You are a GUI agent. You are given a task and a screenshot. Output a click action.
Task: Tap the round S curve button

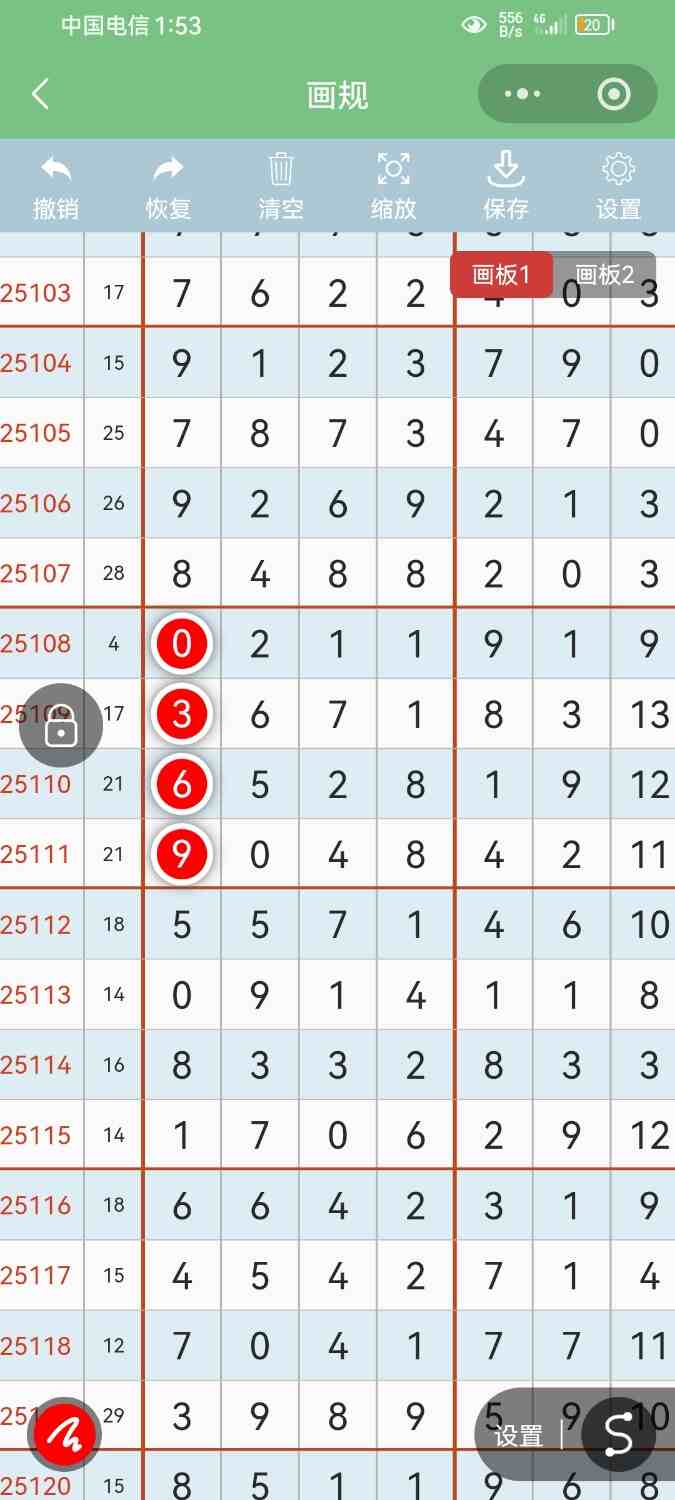coord(618,1435)
